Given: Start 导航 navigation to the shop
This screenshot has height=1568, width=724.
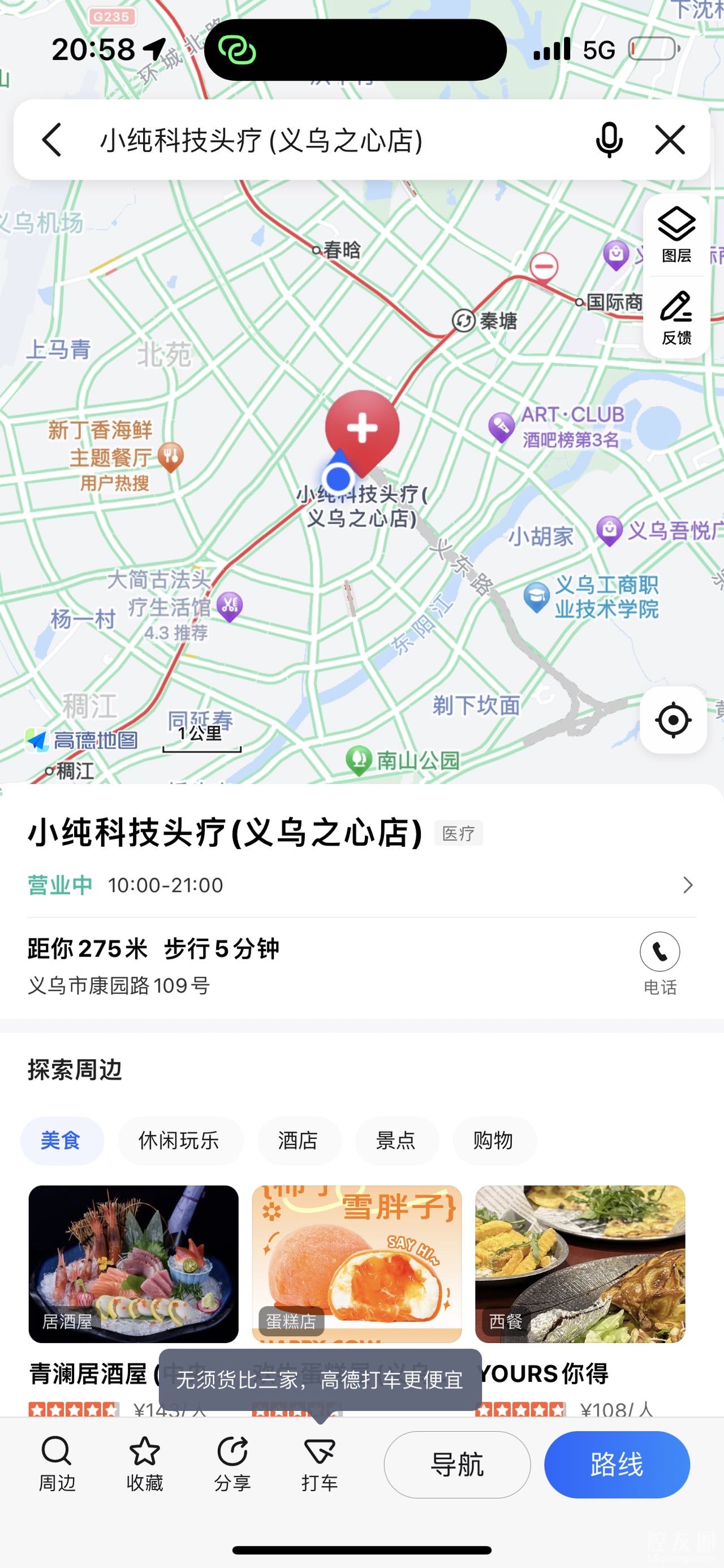Looking at the screenshot, I should pyautogui.click(x=456, y=1465).
